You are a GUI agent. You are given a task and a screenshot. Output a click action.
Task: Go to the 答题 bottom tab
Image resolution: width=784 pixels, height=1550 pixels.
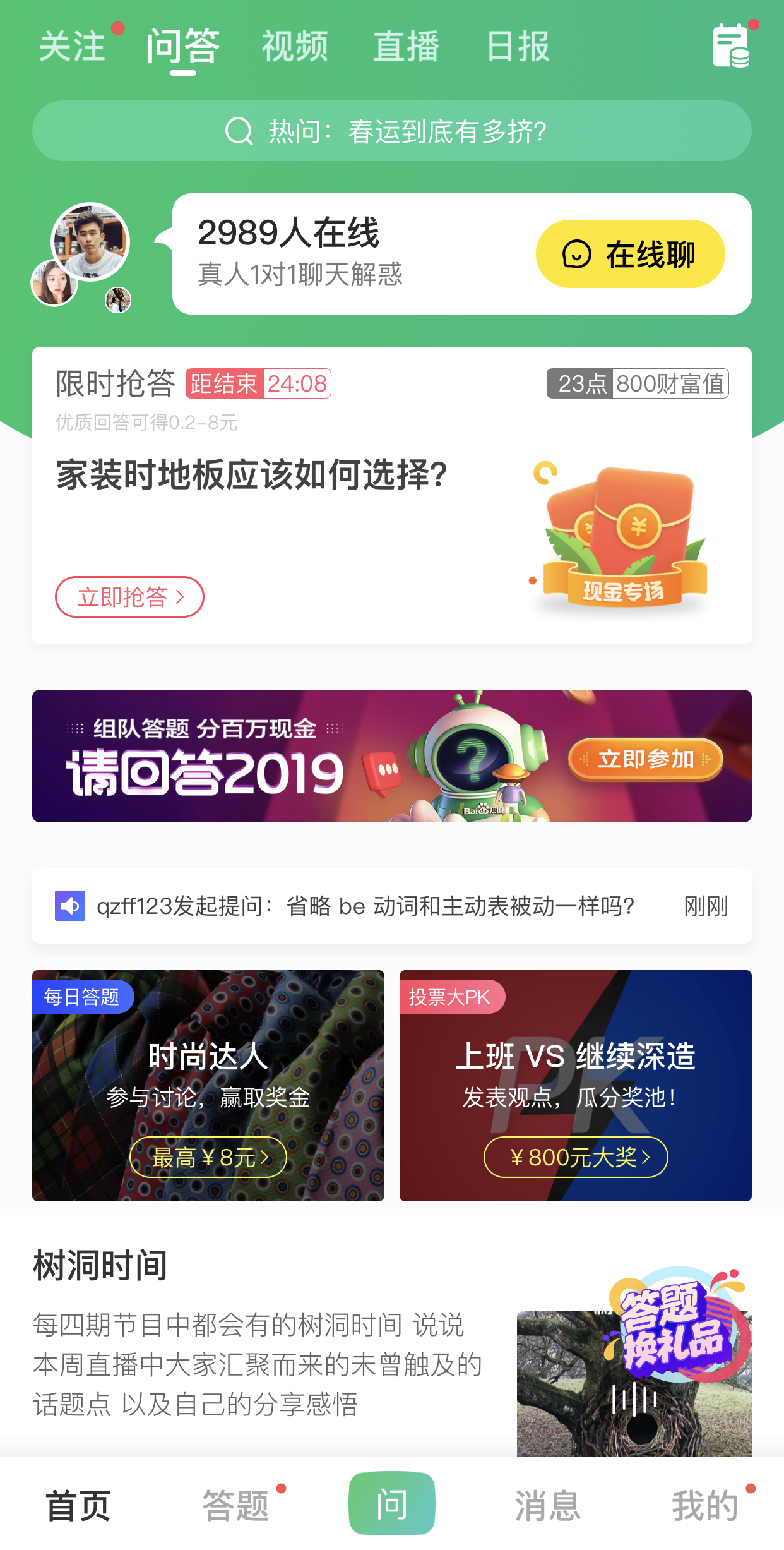[235, 1506]
